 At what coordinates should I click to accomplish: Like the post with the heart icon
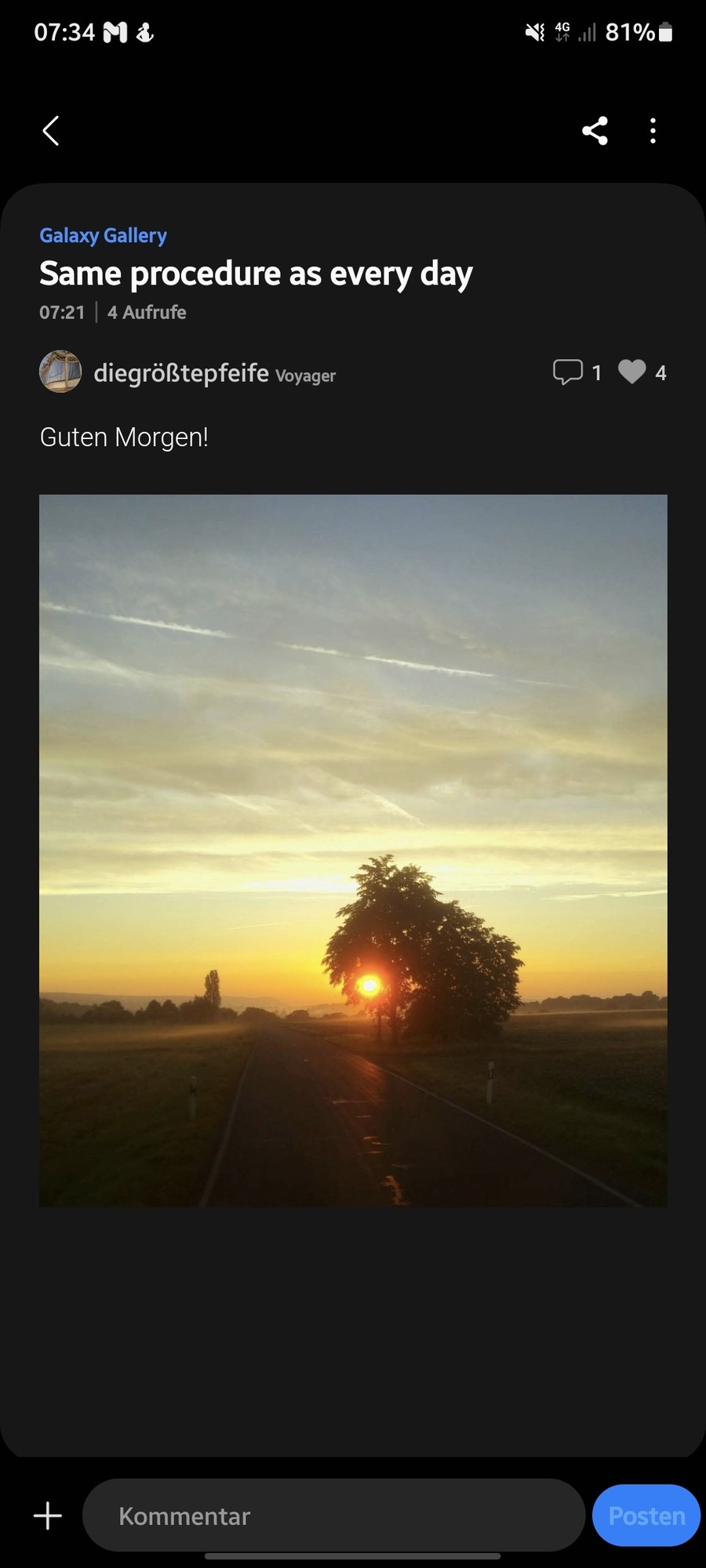coord(632,372)
